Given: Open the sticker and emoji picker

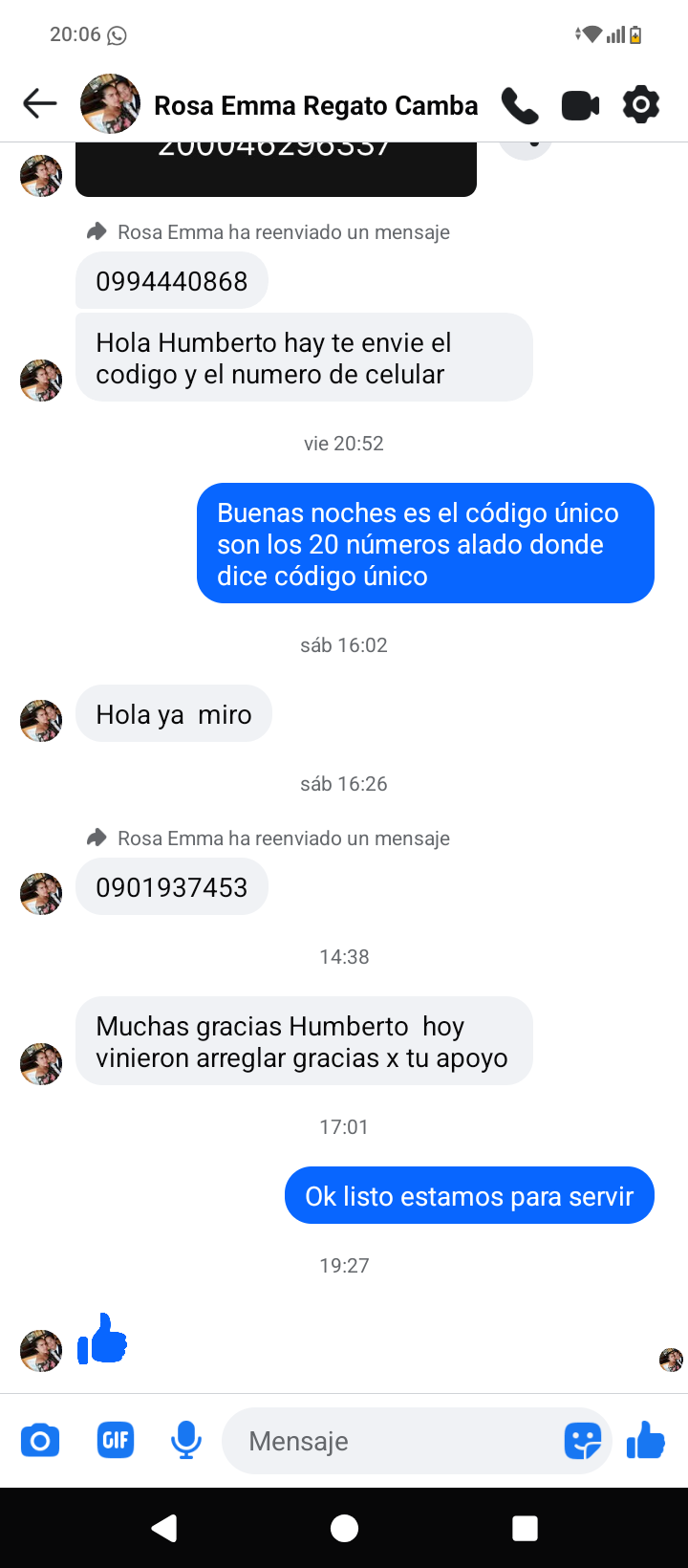Looking at the screenshot, I should pos(582,1441).
